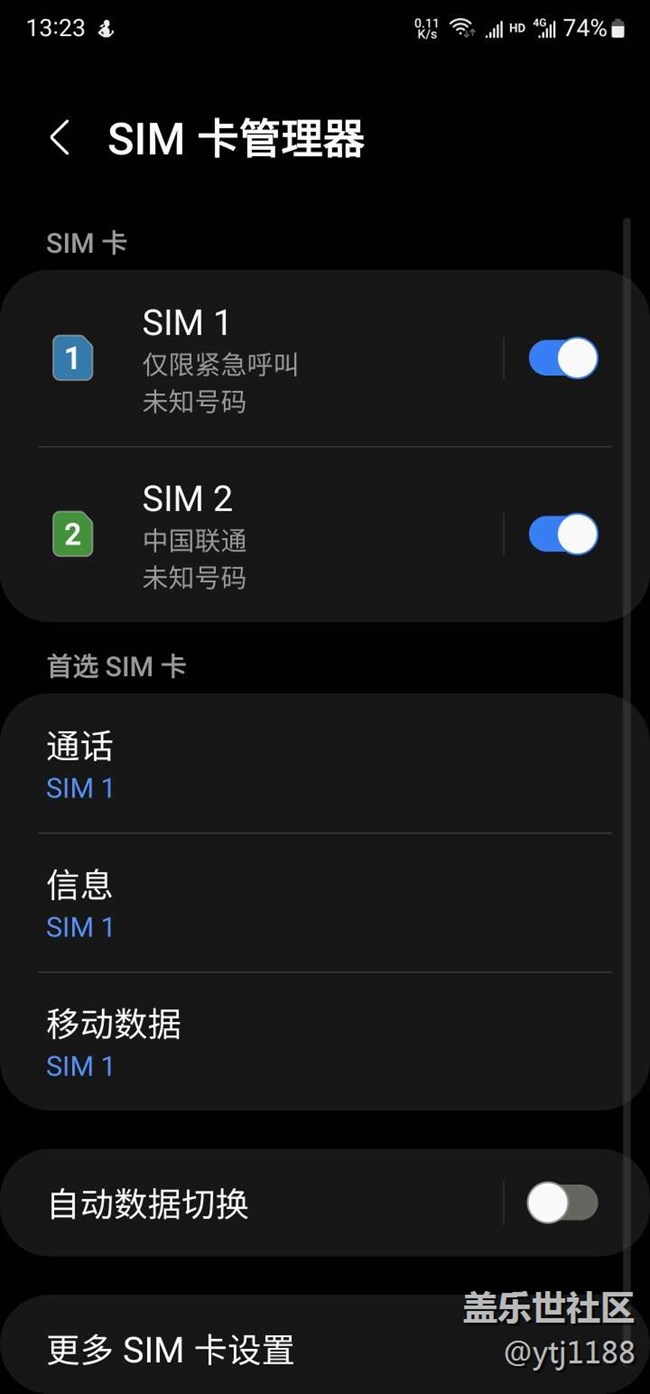Viewport: 650px width, 1394px height.
Task: Enable 自动数据切换 switch
Action: pyautogui.click(x=563, y=1203)
